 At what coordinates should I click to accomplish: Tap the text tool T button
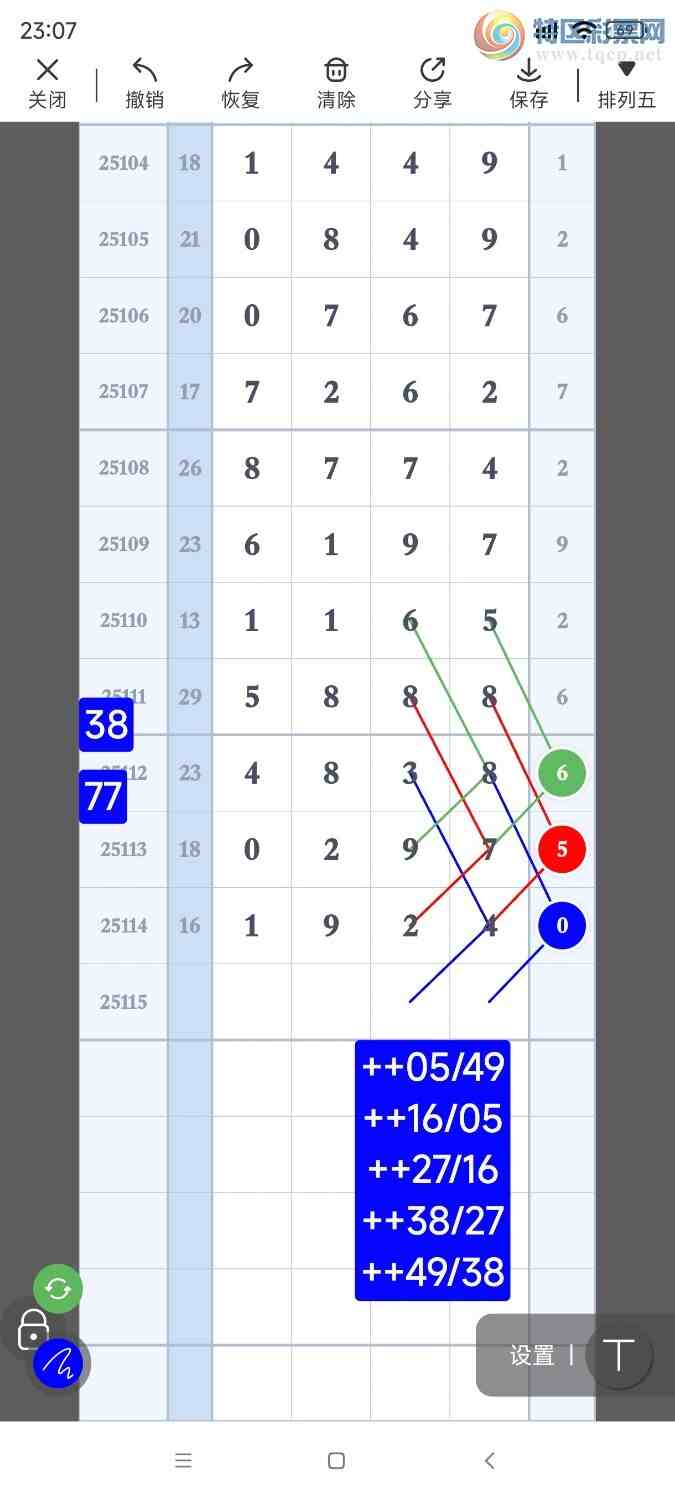pyautogui.click(x=619, y=1355)
